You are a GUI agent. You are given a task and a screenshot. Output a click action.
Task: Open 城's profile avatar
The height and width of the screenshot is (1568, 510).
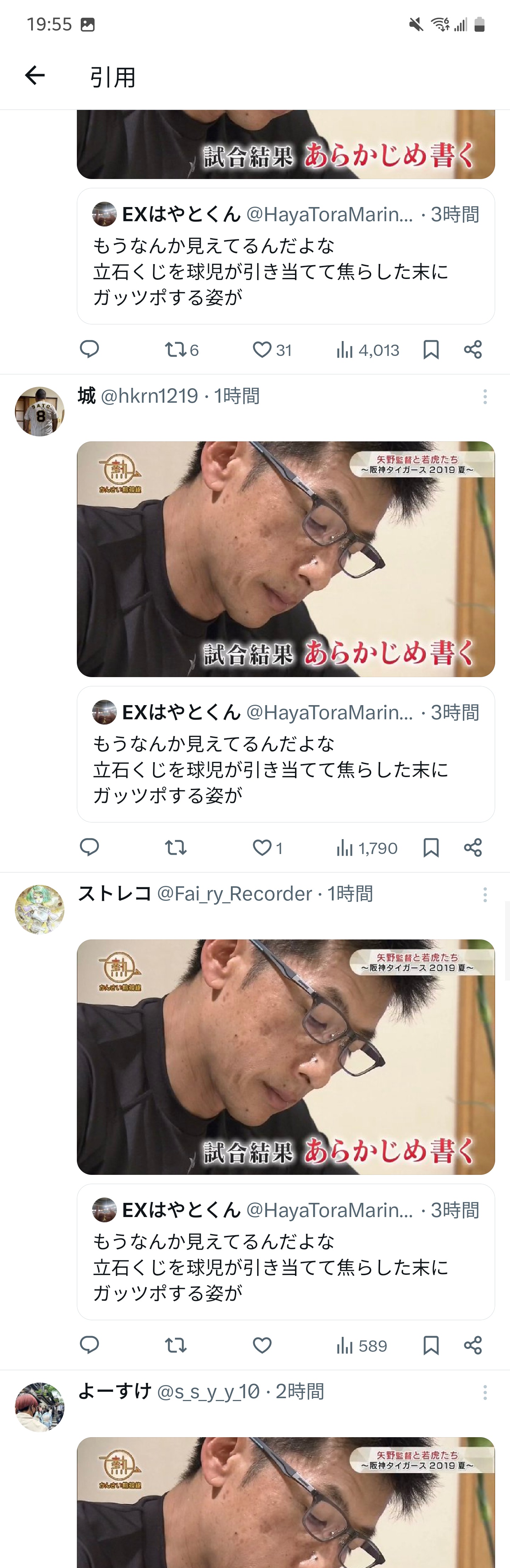tap(40, 412)
